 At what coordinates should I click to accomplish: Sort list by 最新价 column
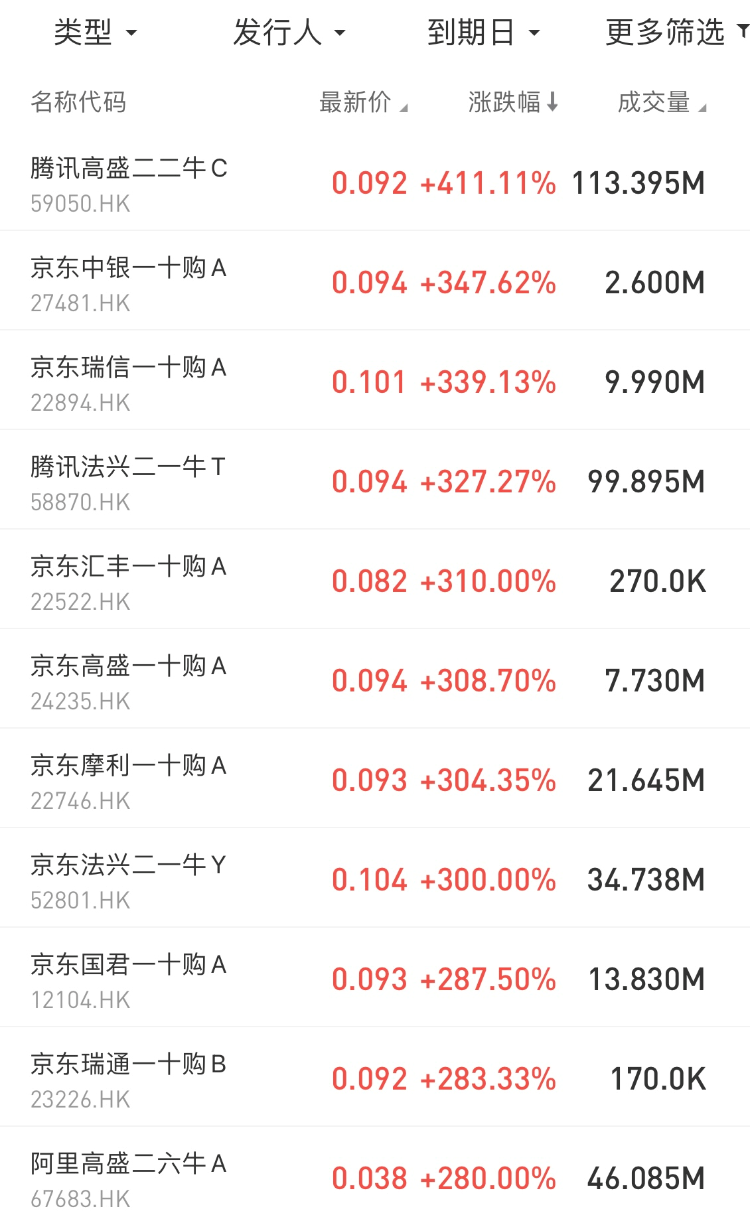click(x=363, y=102)
